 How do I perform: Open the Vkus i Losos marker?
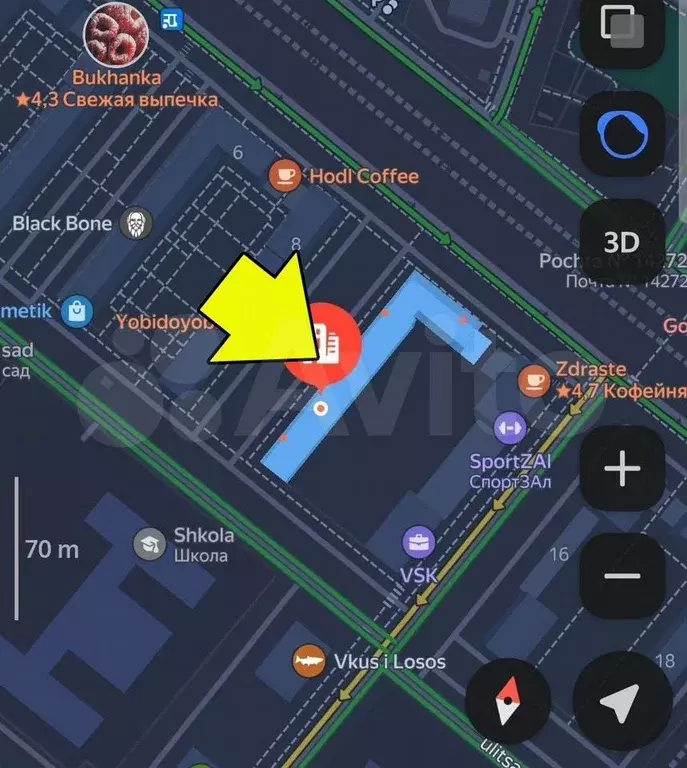pos(309,660)
